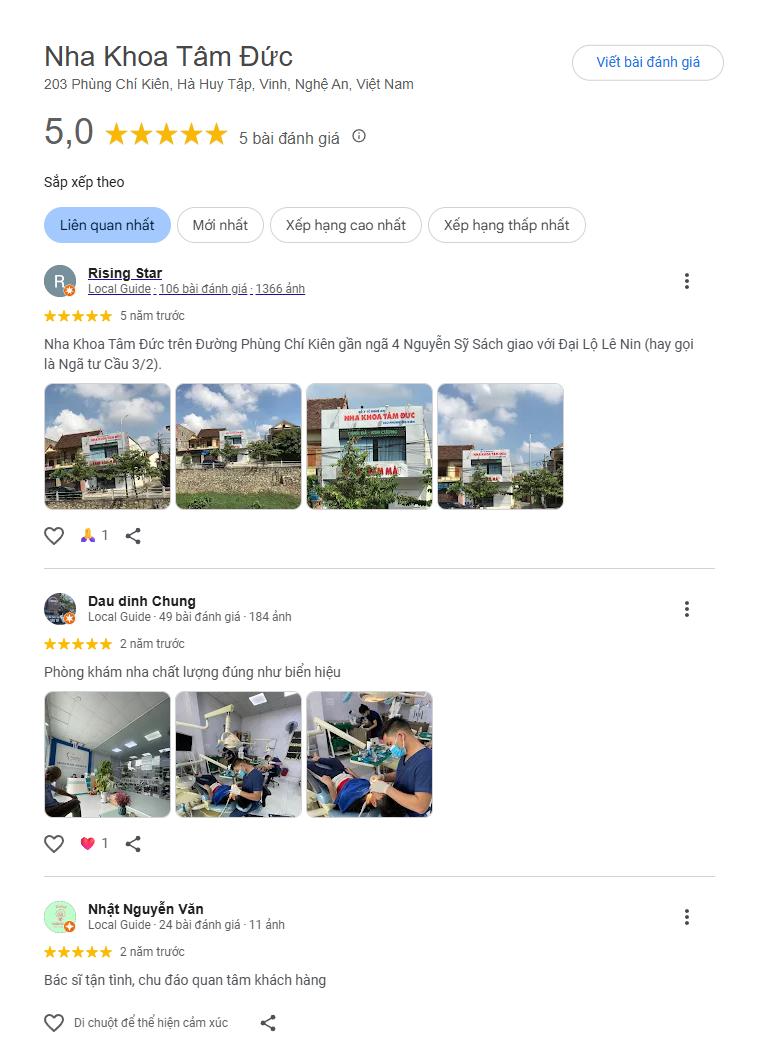Click the heart icon on Nhật Nguyễn Văn's review

point(54,1023)
